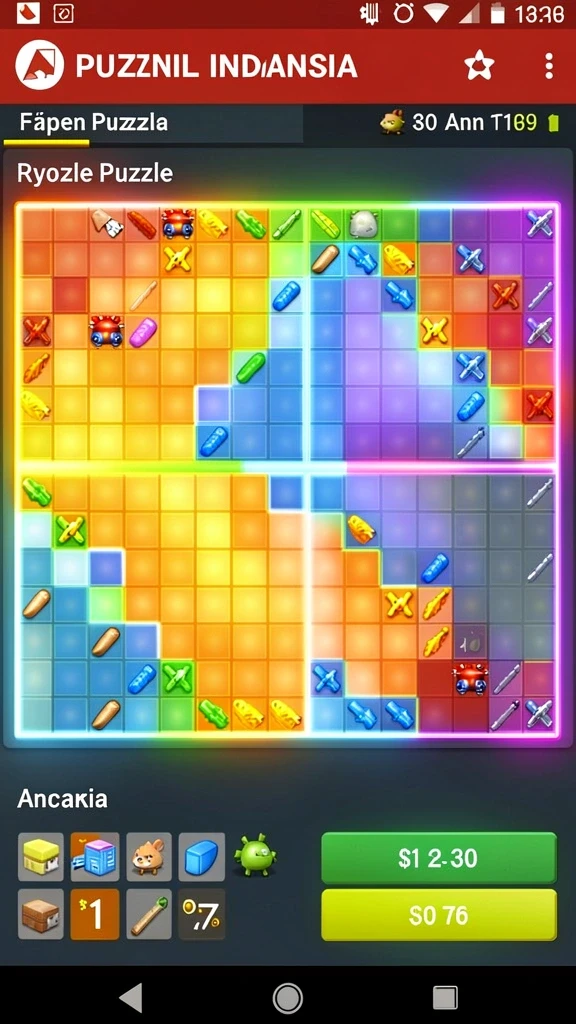Viewport: 576px width, 1024px height.
Task: Select the wooden stick item
Action: [149, 914]
